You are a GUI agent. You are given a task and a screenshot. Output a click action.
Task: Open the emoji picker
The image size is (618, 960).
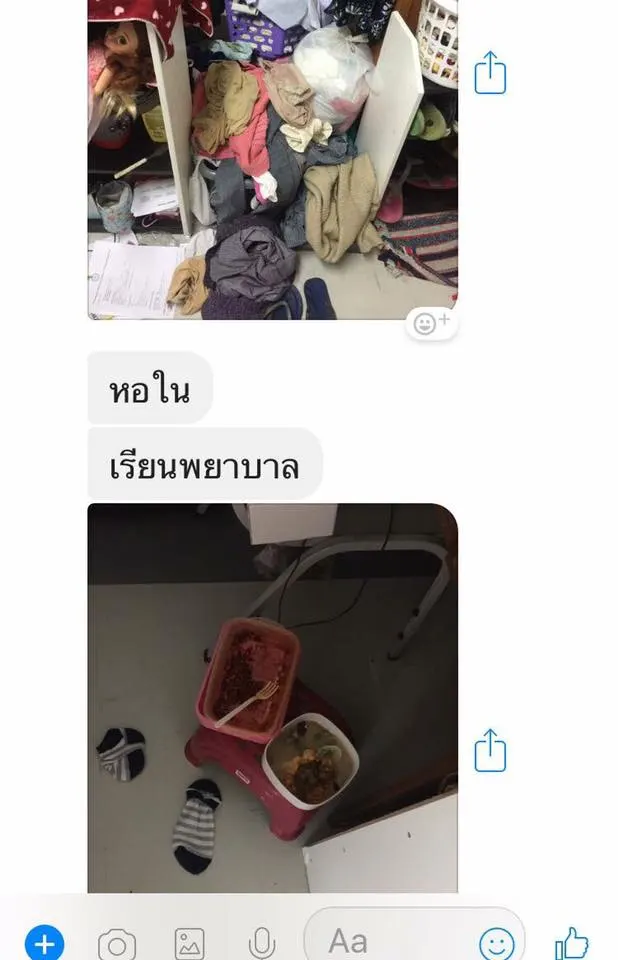pos(497,943)
